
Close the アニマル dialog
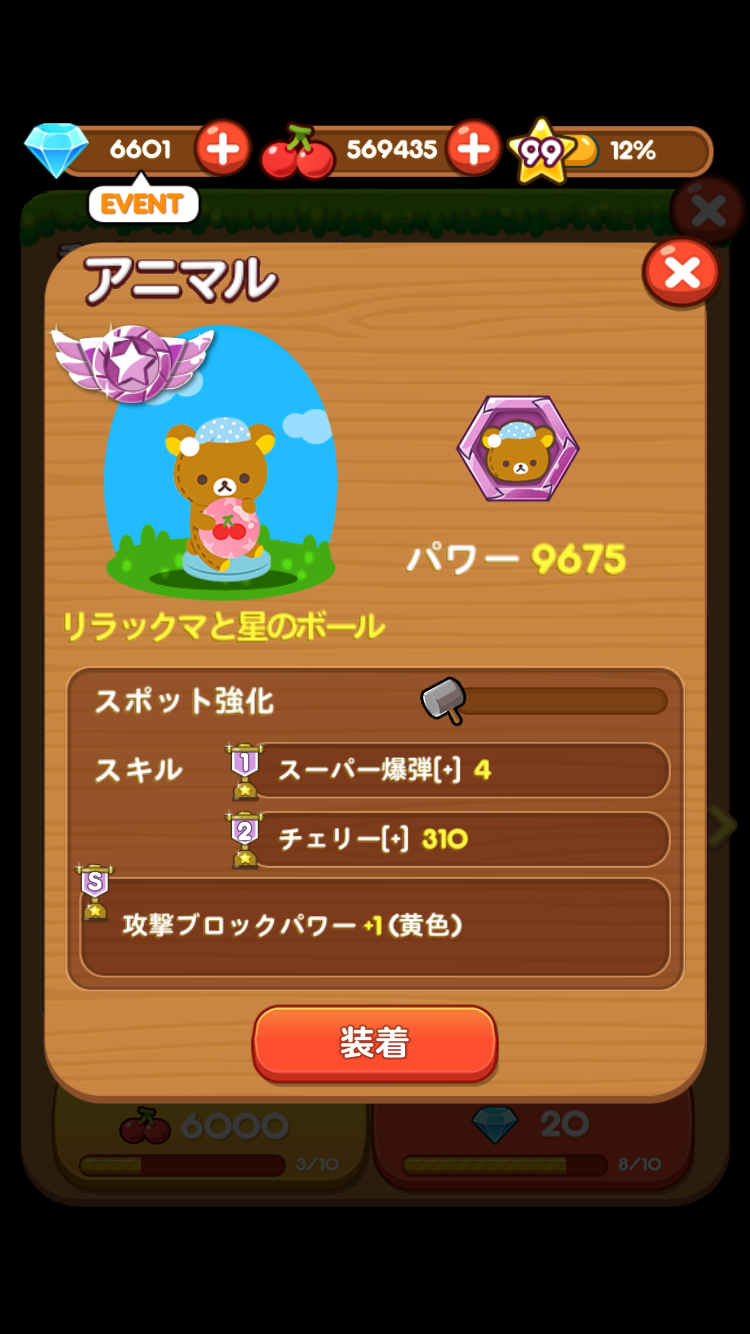(x=682, y=272)
